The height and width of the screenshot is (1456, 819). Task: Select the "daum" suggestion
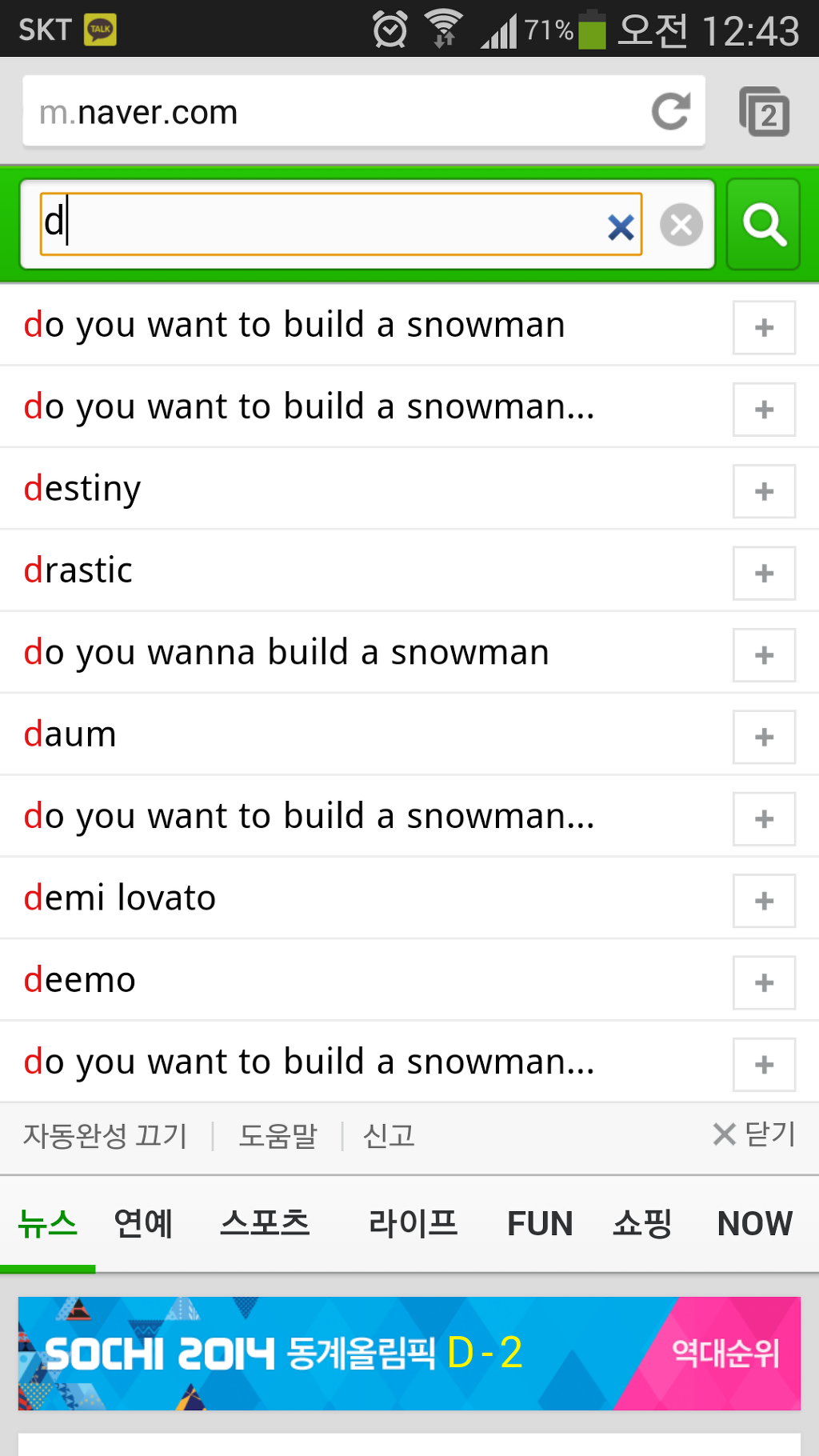click(70, 734)
